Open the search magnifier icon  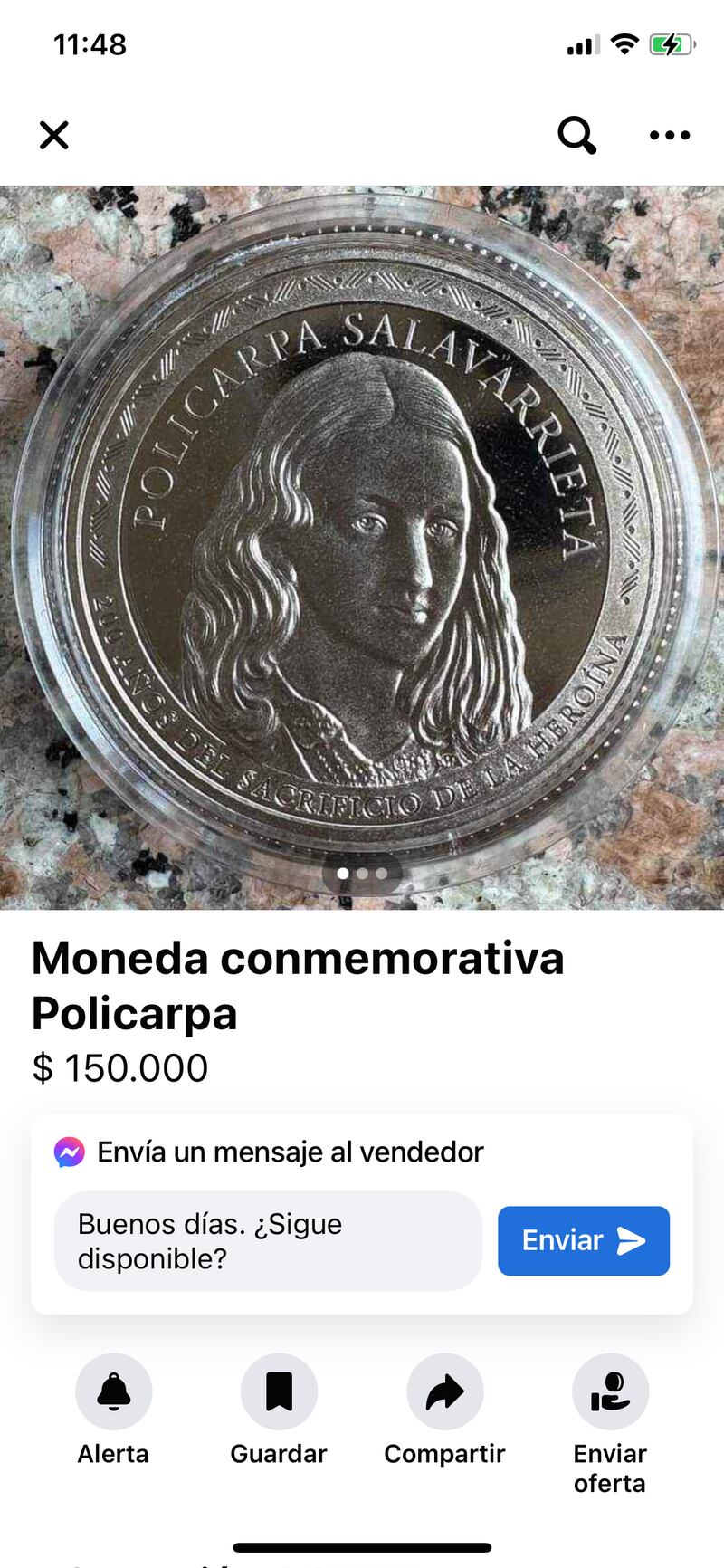pos(576,136)
